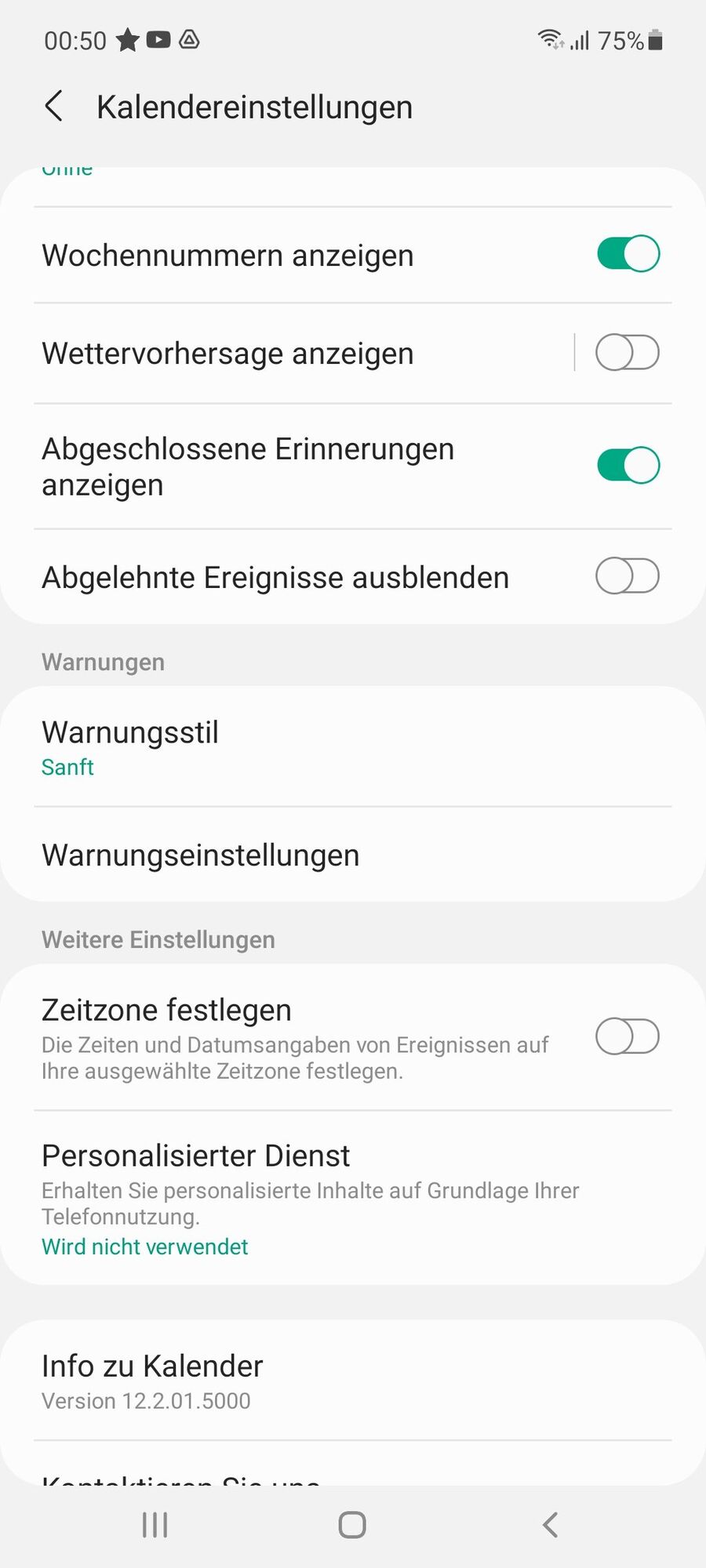Enable the Zeitzone festlegen switch

(627, 1036)
